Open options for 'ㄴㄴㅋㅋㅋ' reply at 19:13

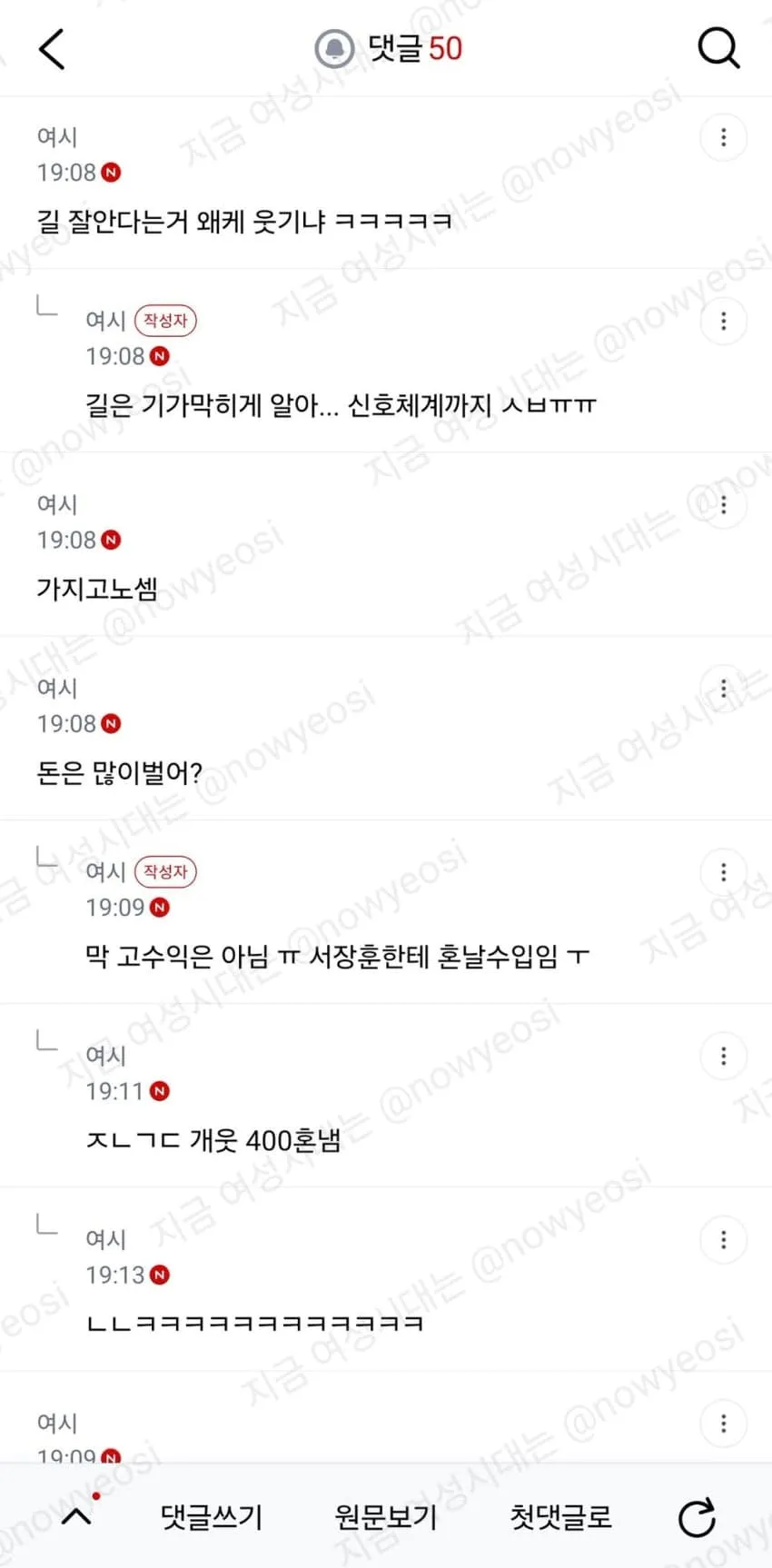[723, 1239]
